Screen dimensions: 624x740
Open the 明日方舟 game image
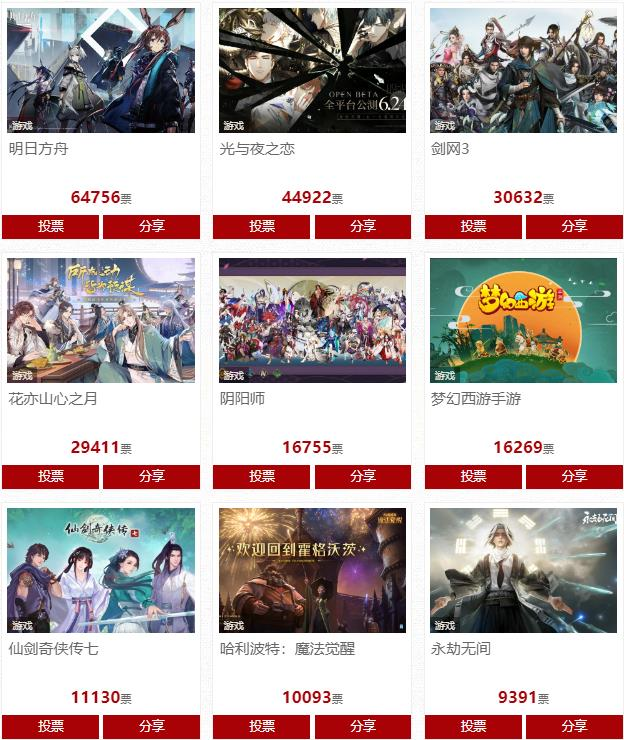tap(101, 70)
